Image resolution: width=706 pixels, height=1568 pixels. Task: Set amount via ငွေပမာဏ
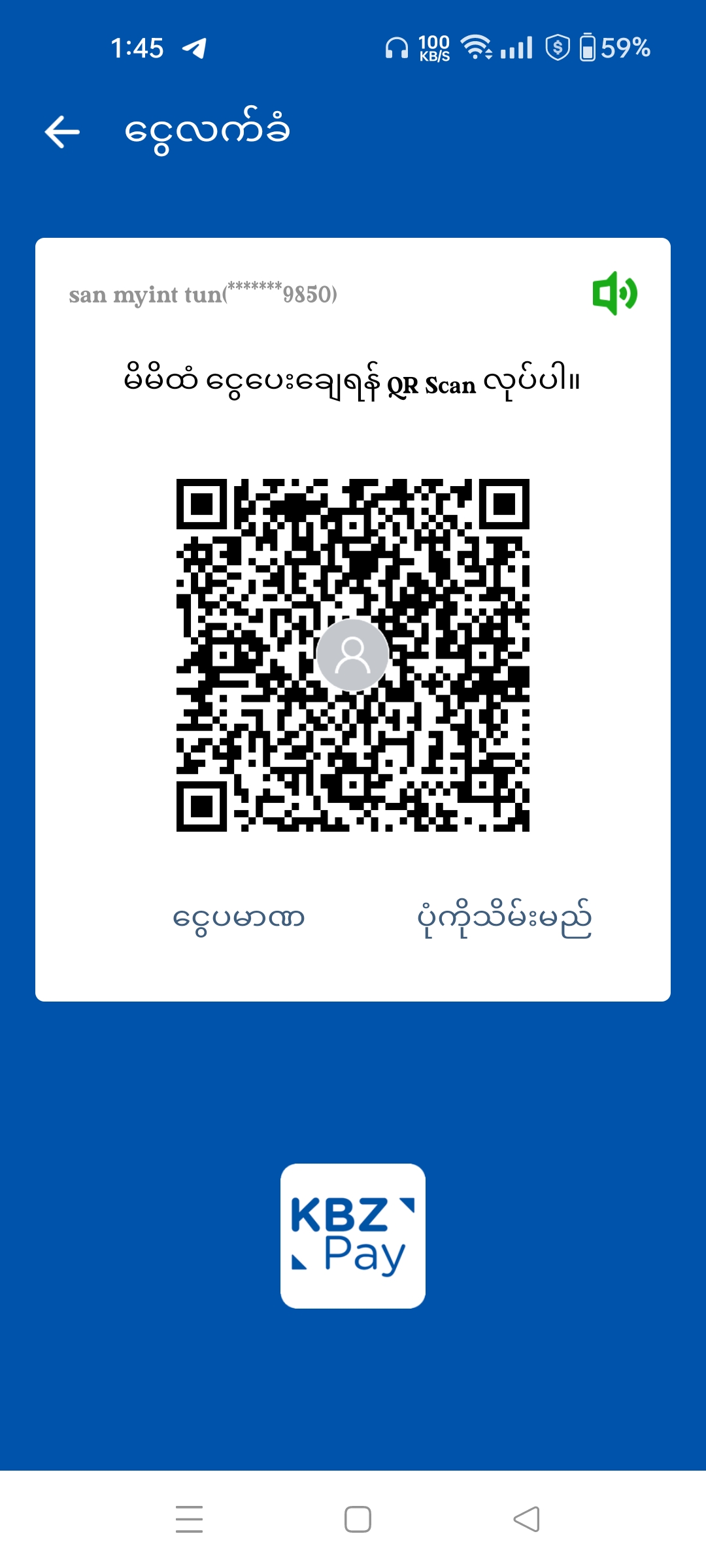(x=239, y=918)
